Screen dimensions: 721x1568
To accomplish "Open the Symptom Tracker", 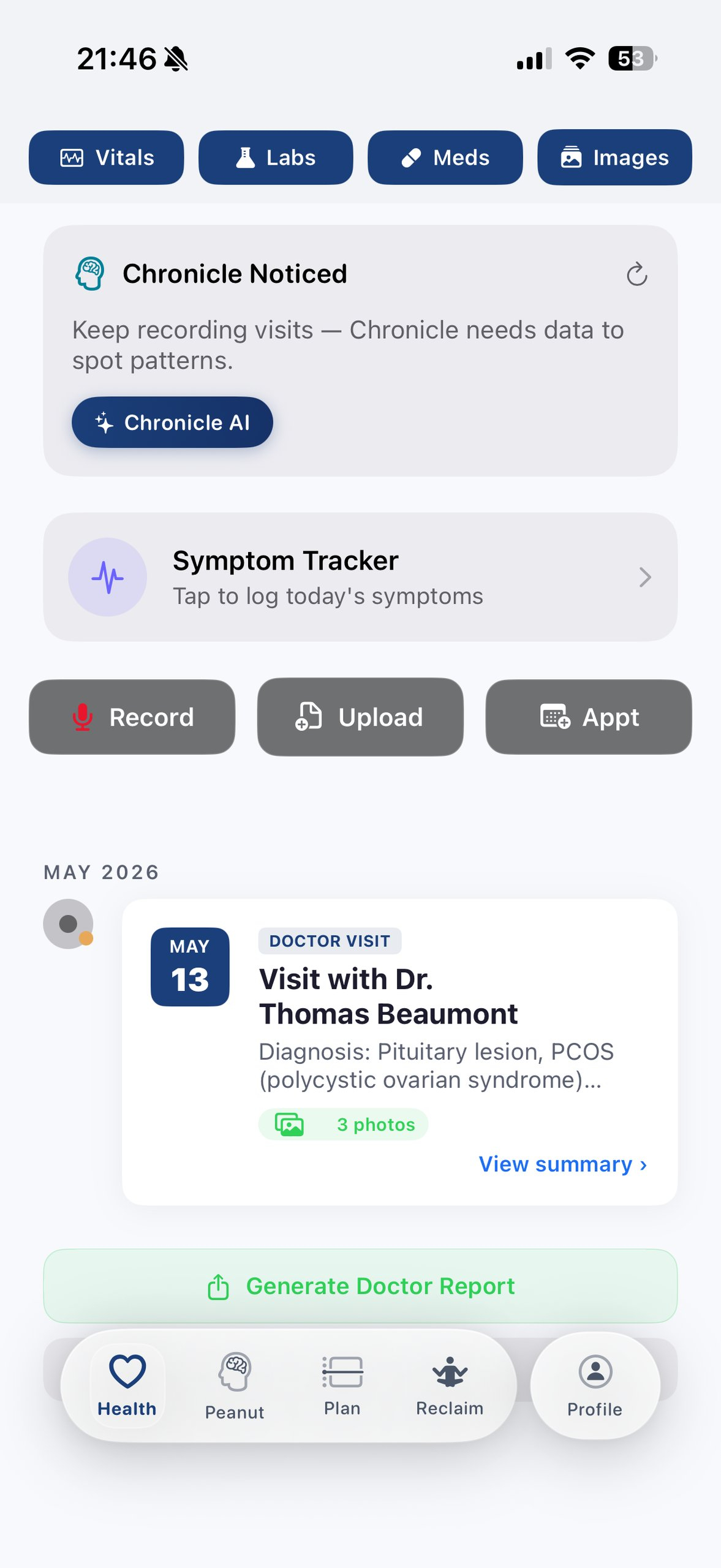I will point(360,577).
